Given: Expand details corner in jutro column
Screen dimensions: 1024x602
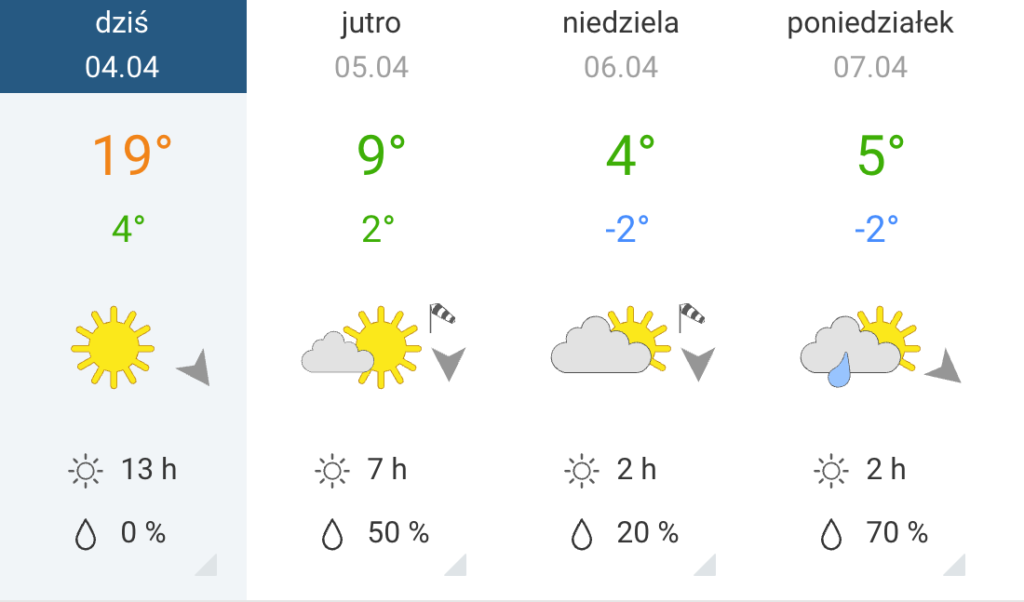Looking at the screenshot, I should tap(456, 567).
